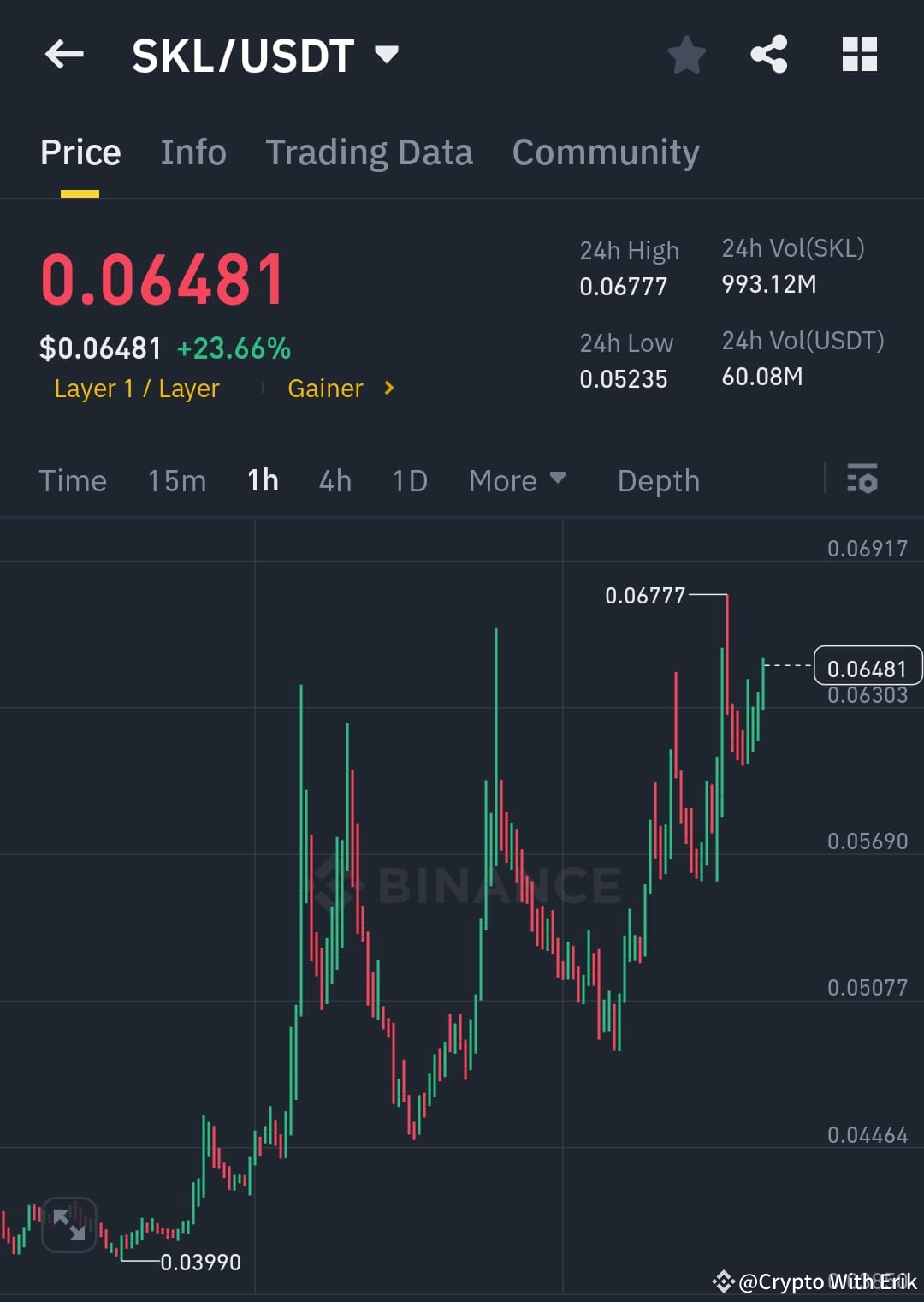The image size is (924, 1302).
Task: Switch to the 1D chart view
Action: point(410,480)
